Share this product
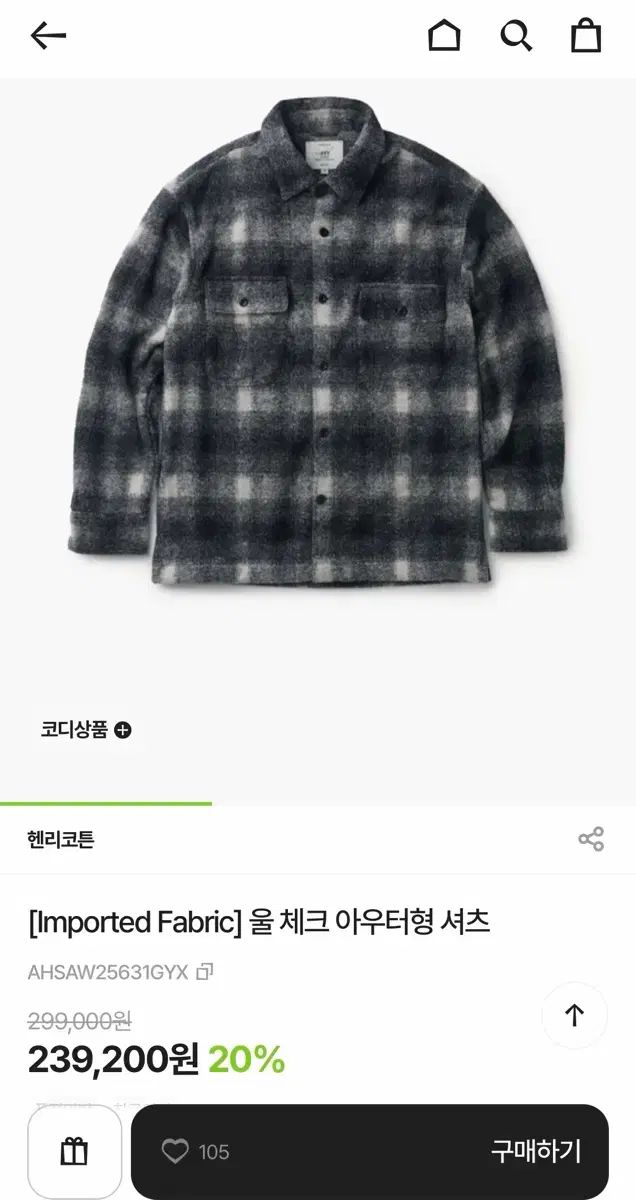 pyautogui.click(x=591, y=839)
